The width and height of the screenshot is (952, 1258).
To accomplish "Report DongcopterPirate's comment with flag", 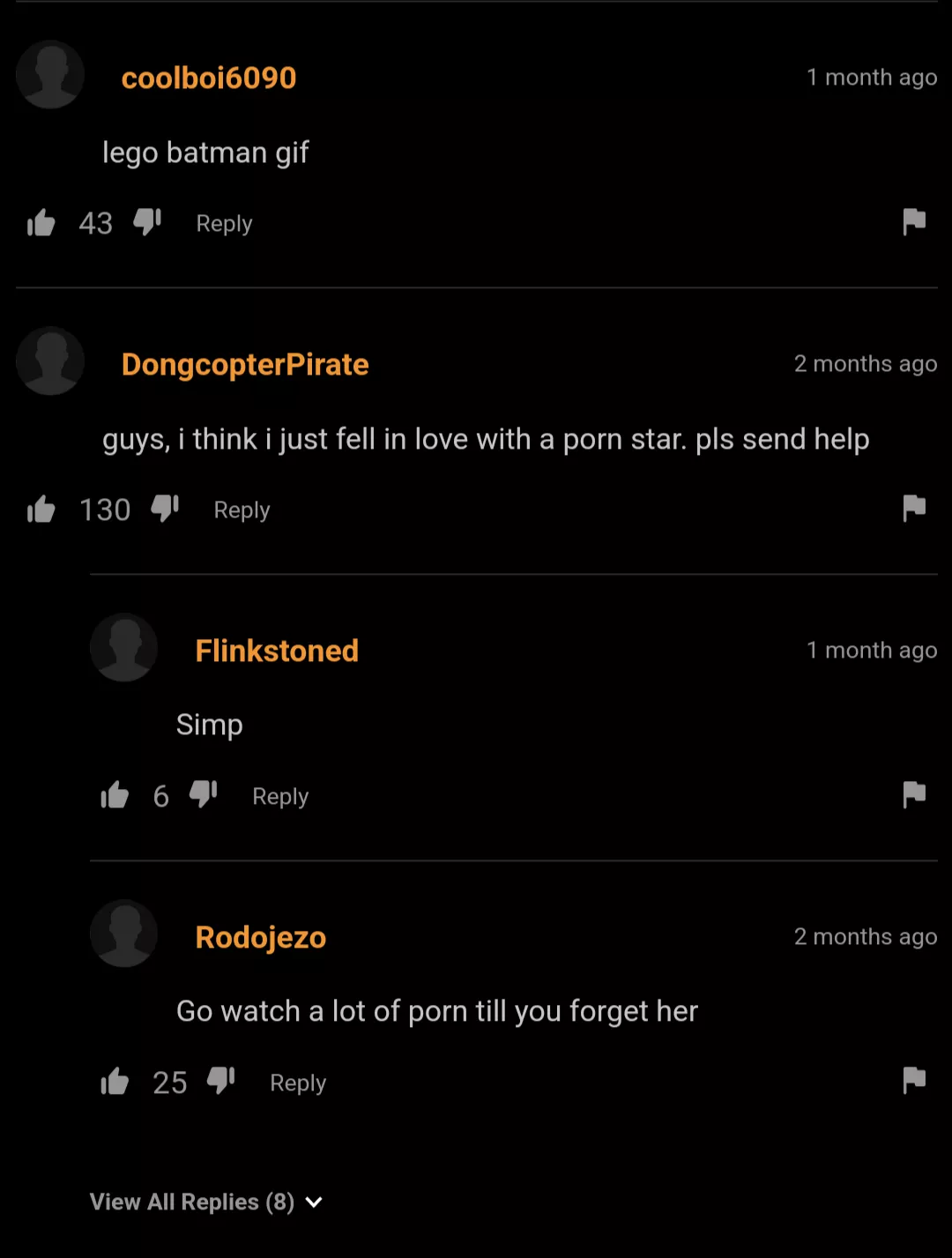I will (914, 508).
